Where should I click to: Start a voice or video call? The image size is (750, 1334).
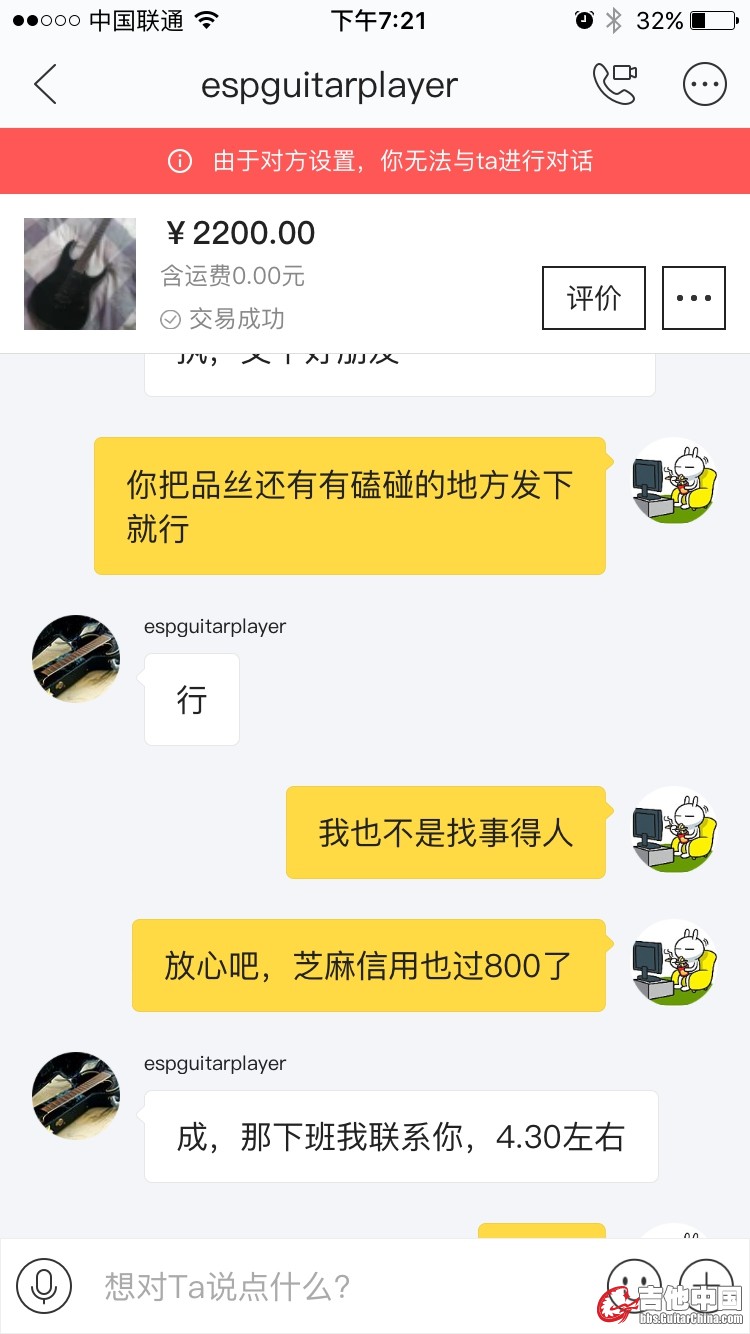pyautogui.click(x=615, y=85)
